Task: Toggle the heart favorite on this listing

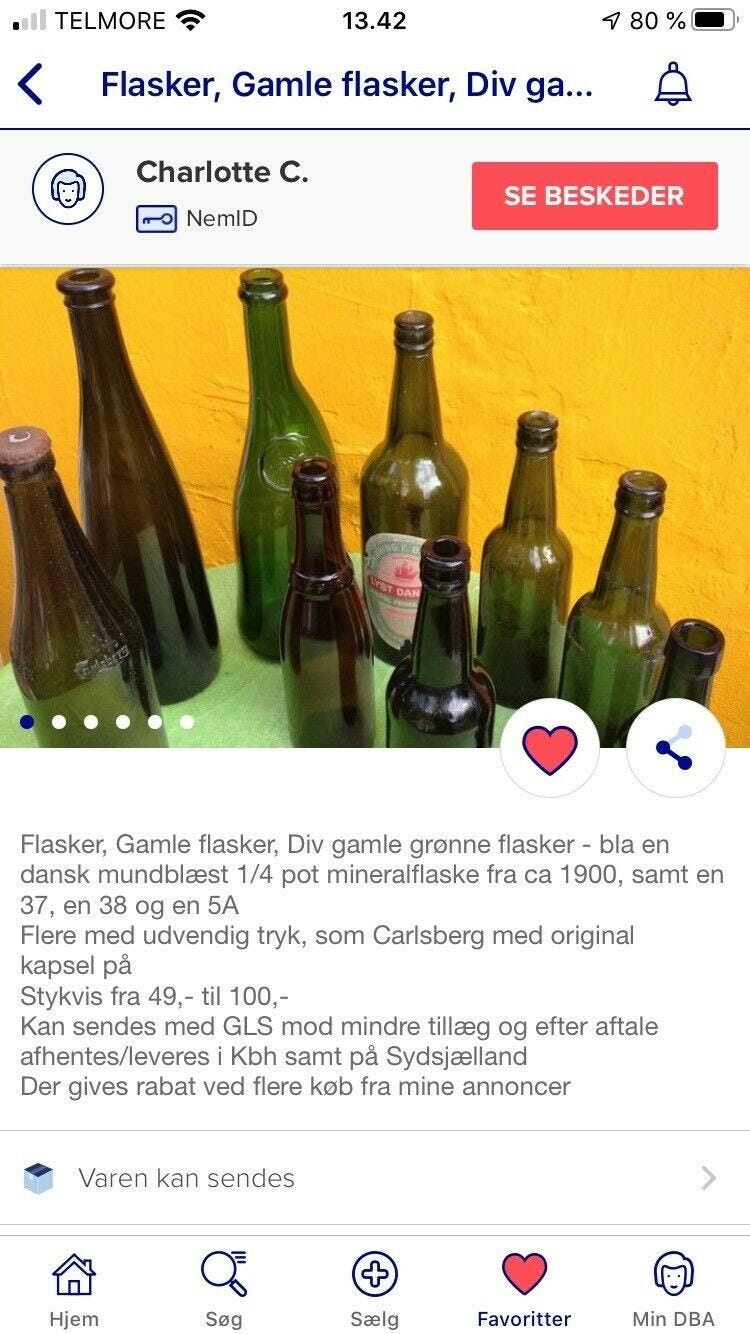Action: pyautogui.click(x=550, y=748)
